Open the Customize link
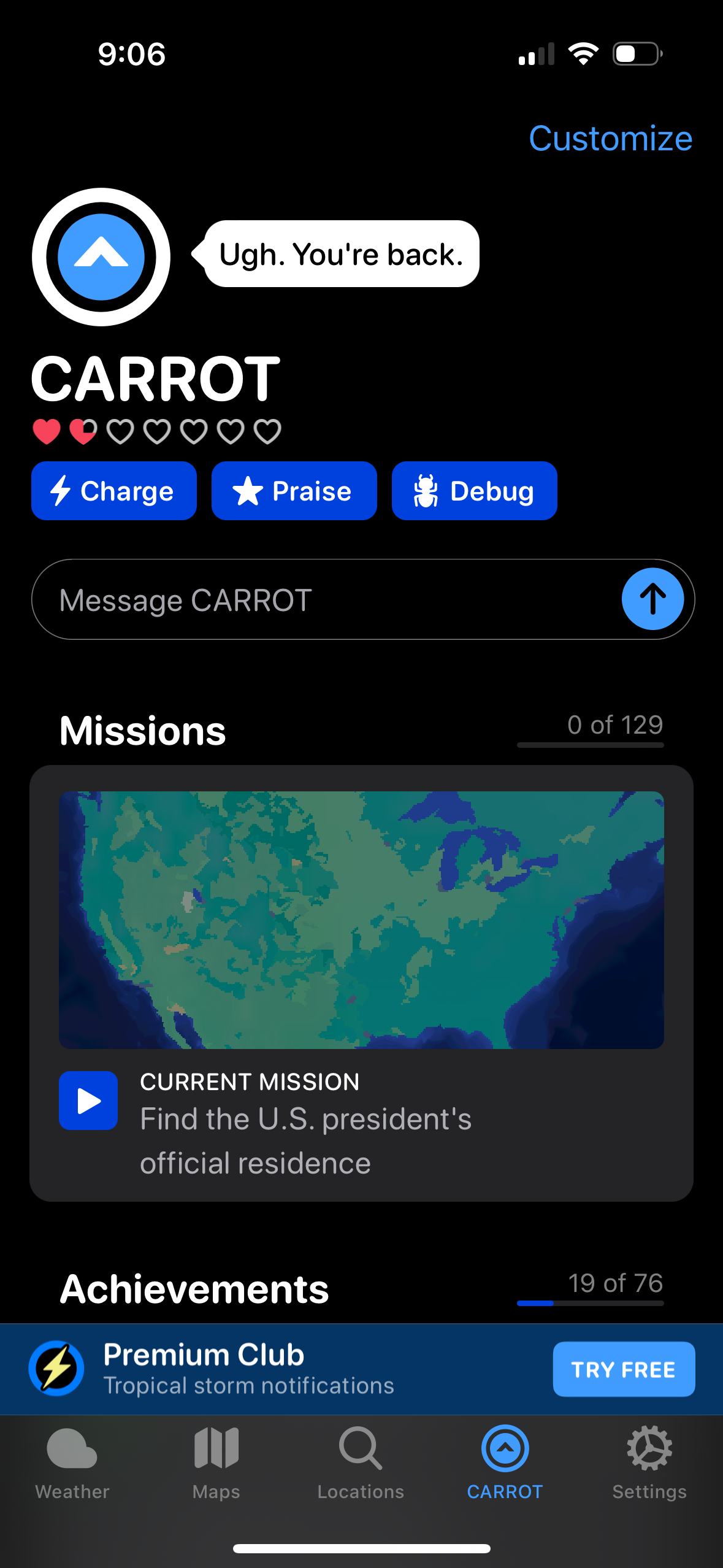723x1568 pixels. click(610, 139)
